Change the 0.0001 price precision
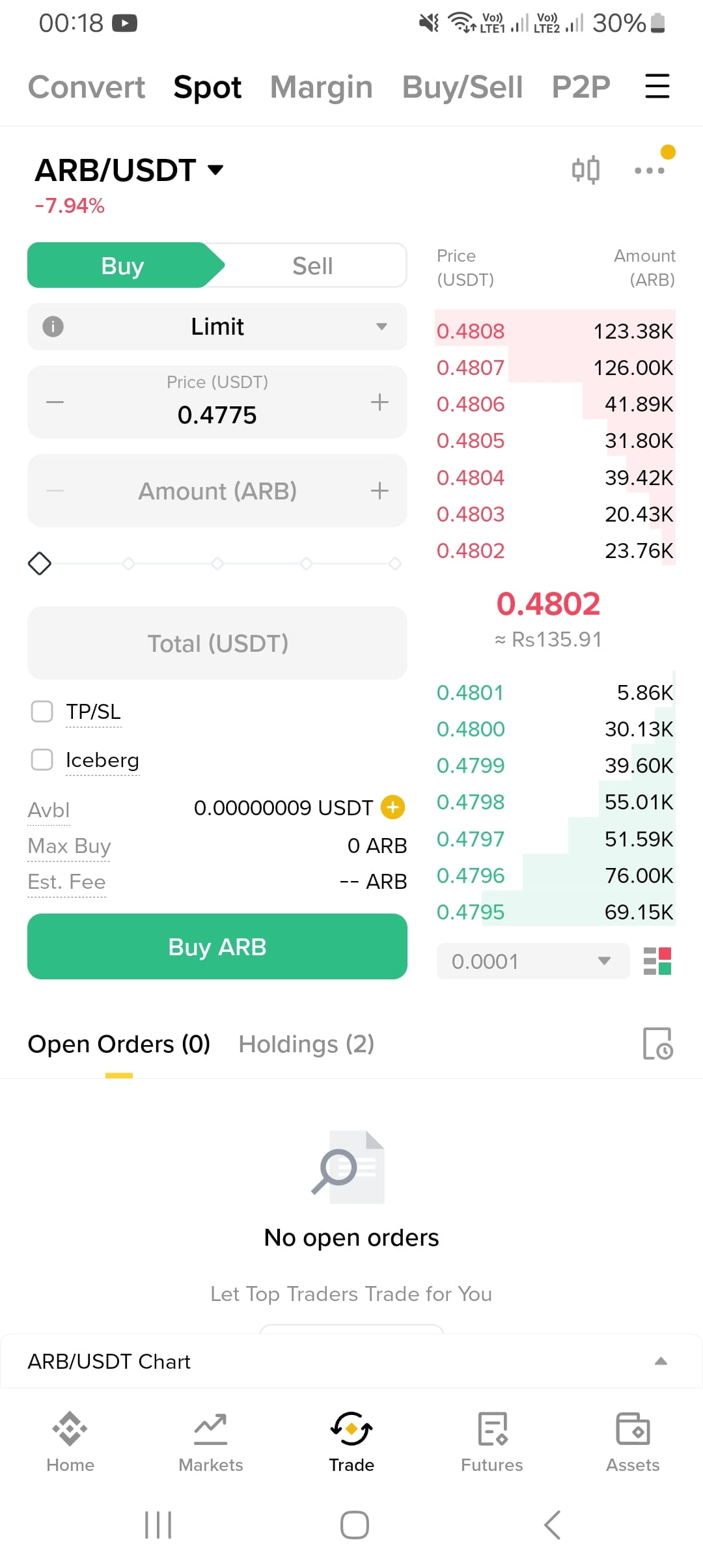 pos(532,961)
